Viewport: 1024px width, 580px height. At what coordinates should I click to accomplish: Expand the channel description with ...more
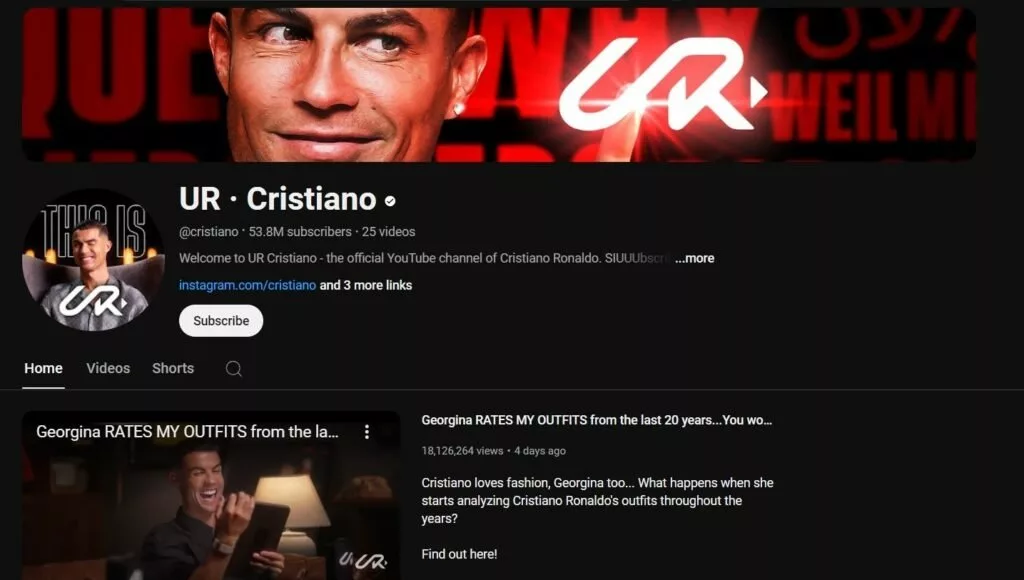[x=694, y=258]
